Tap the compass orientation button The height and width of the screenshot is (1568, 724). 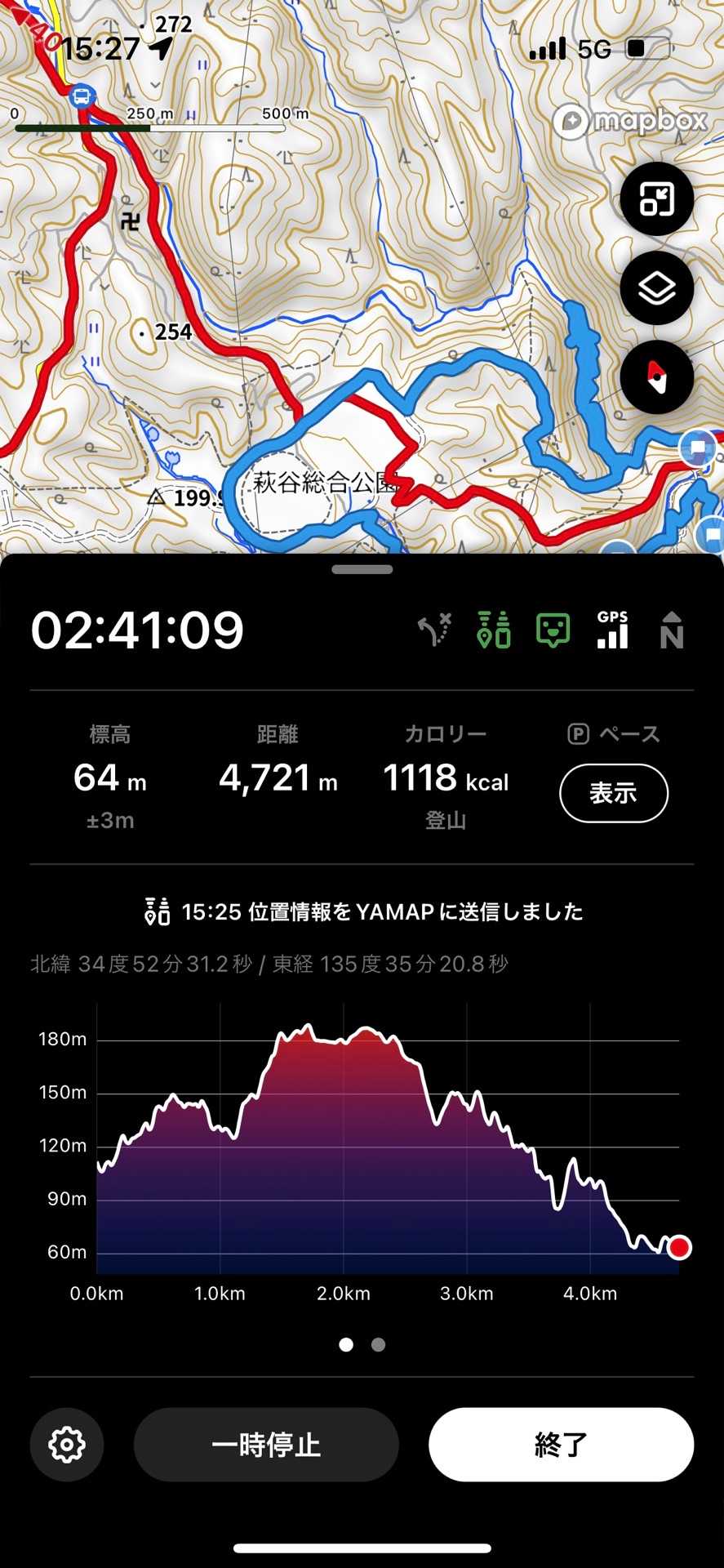point(656,378)
